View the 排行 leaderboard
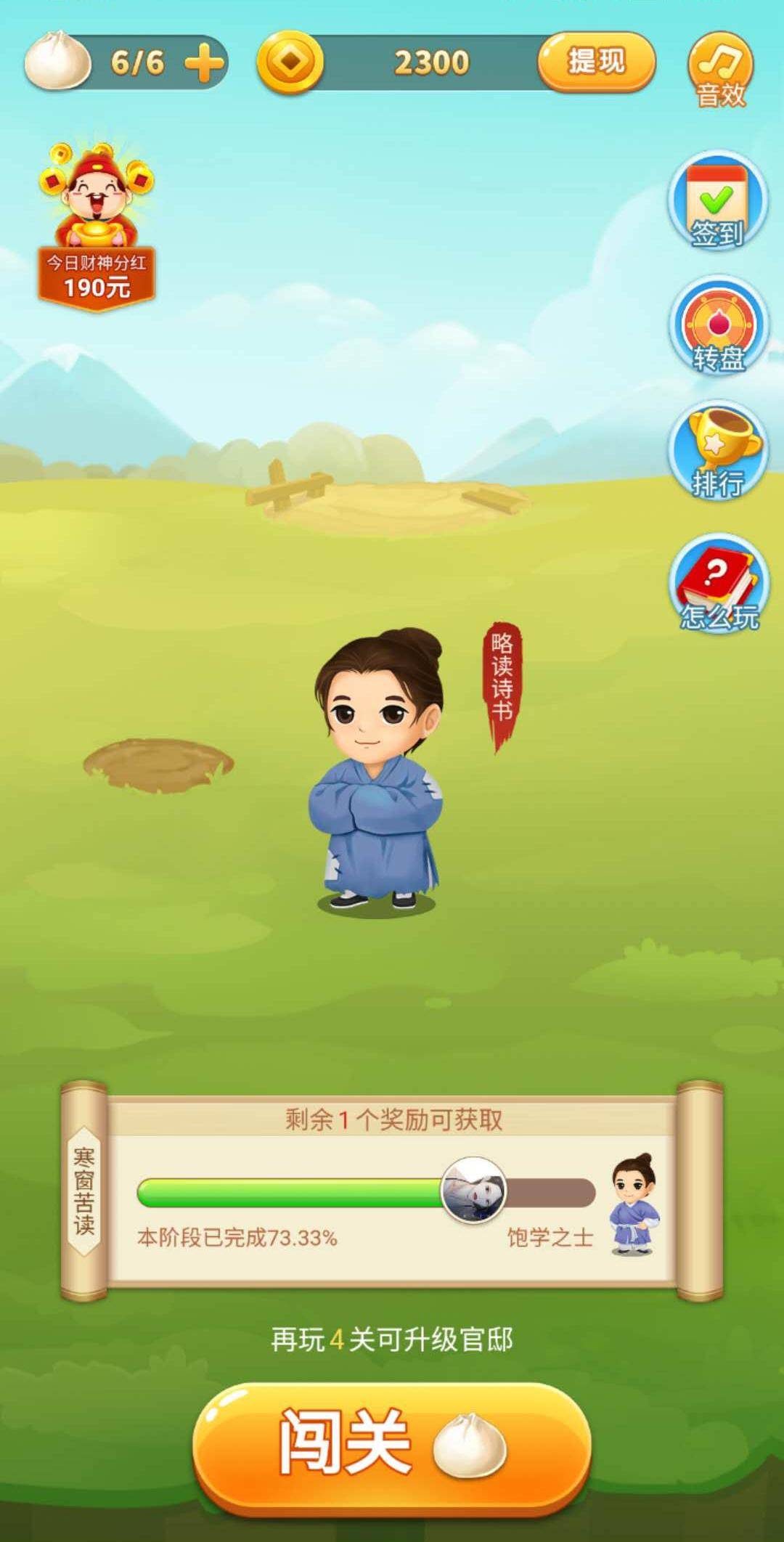Image resolution: width=784 pixels, height=1542 pixels. [719, 452]
